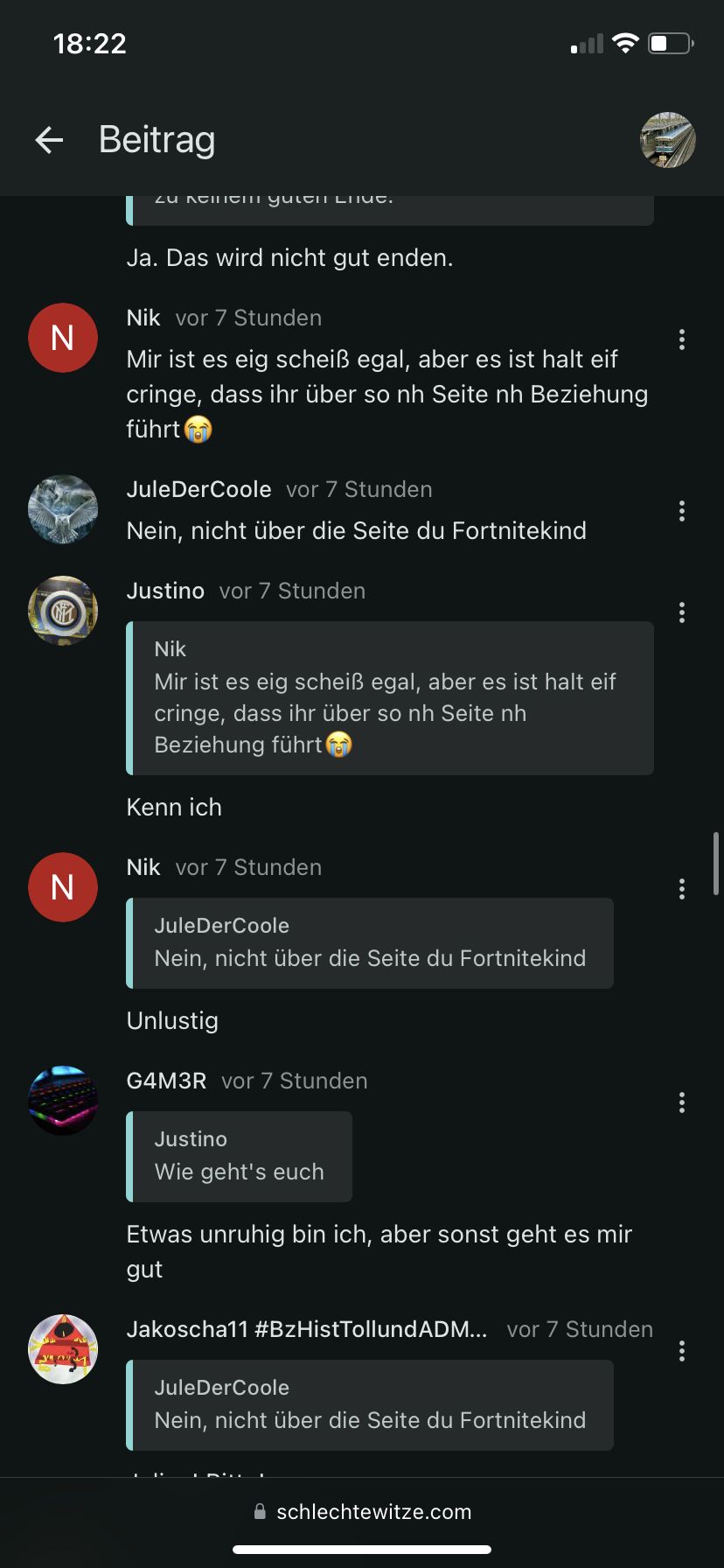Open your profile picture in the header
Screen dimensions: 724x1568
(668, 140)
